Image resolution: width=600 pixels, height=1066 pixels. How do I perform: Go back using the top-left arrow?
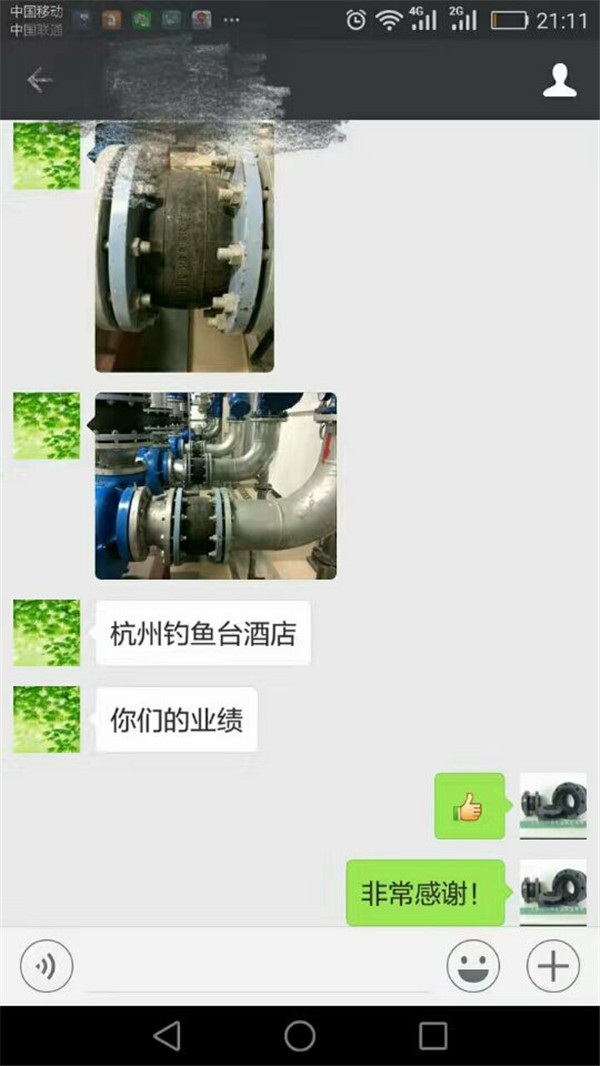coord(39,80)
